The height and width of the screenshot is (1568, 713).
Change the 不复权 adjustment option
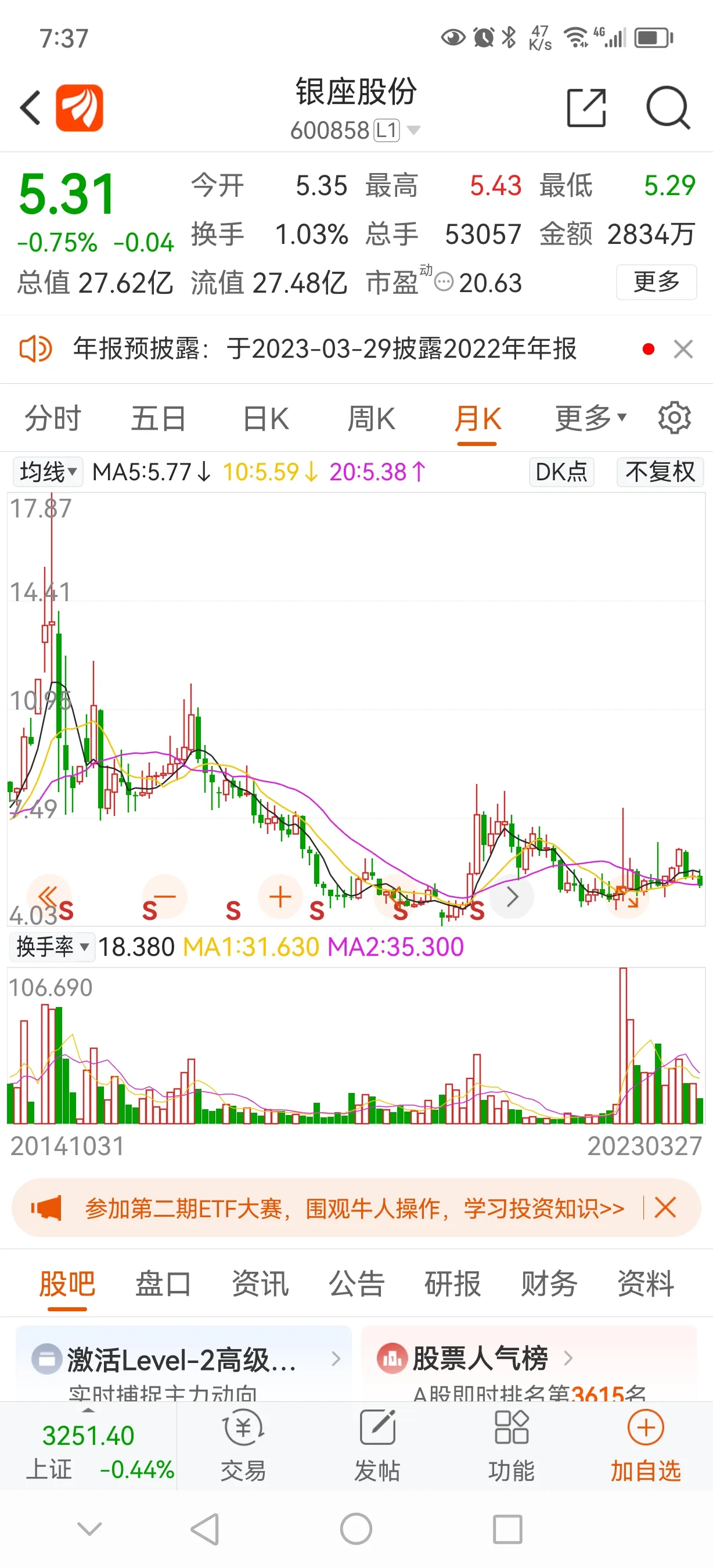tap(660, 472)
